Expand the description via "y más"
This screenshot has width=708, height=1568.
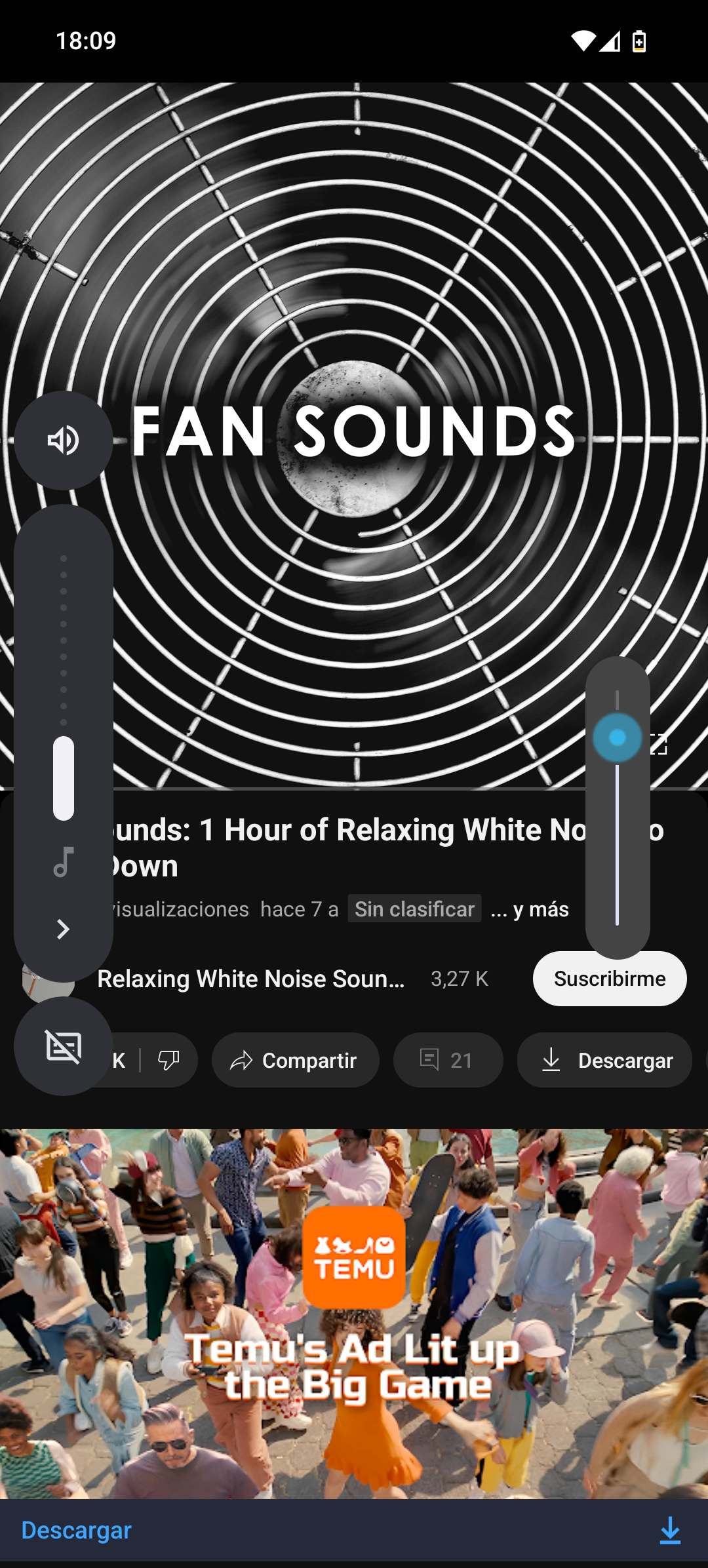(531, 910)
